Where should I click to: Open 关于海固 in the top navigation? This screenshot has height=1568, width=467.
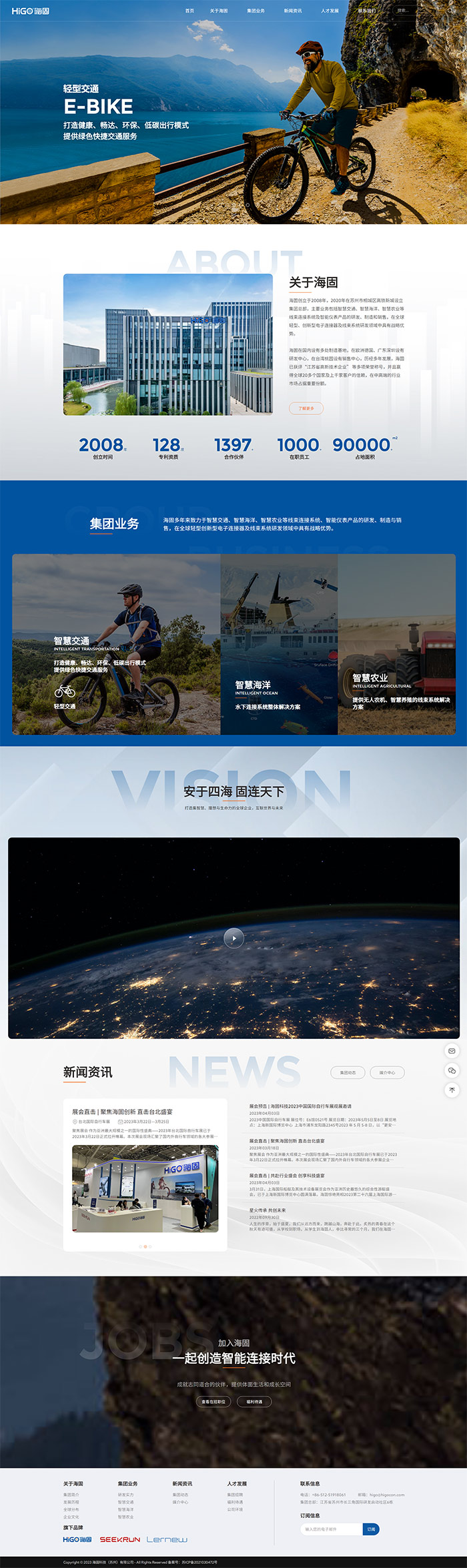pos(219,11)
